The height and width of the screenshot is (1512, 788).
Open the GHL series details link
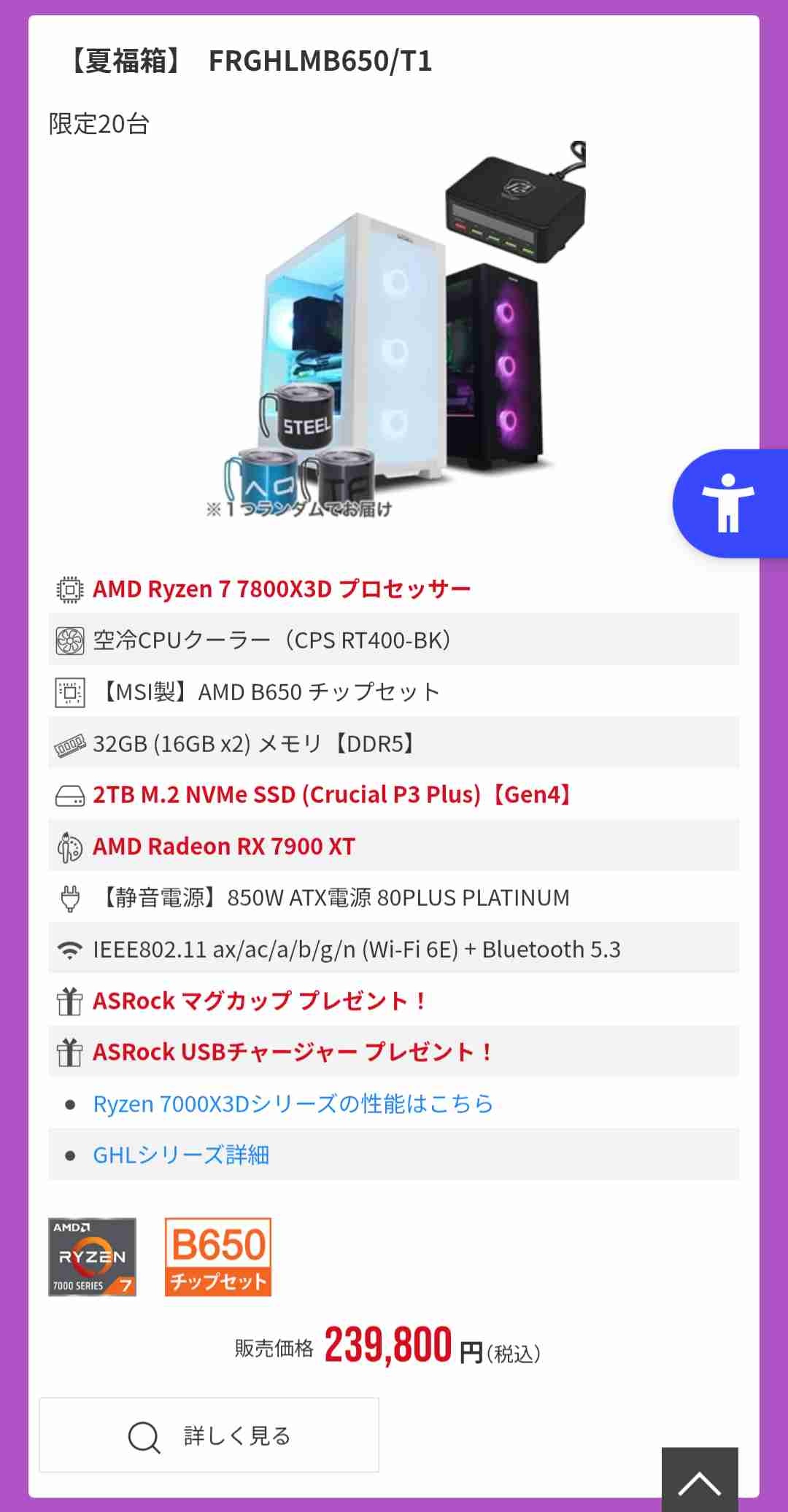[181, 1155]
